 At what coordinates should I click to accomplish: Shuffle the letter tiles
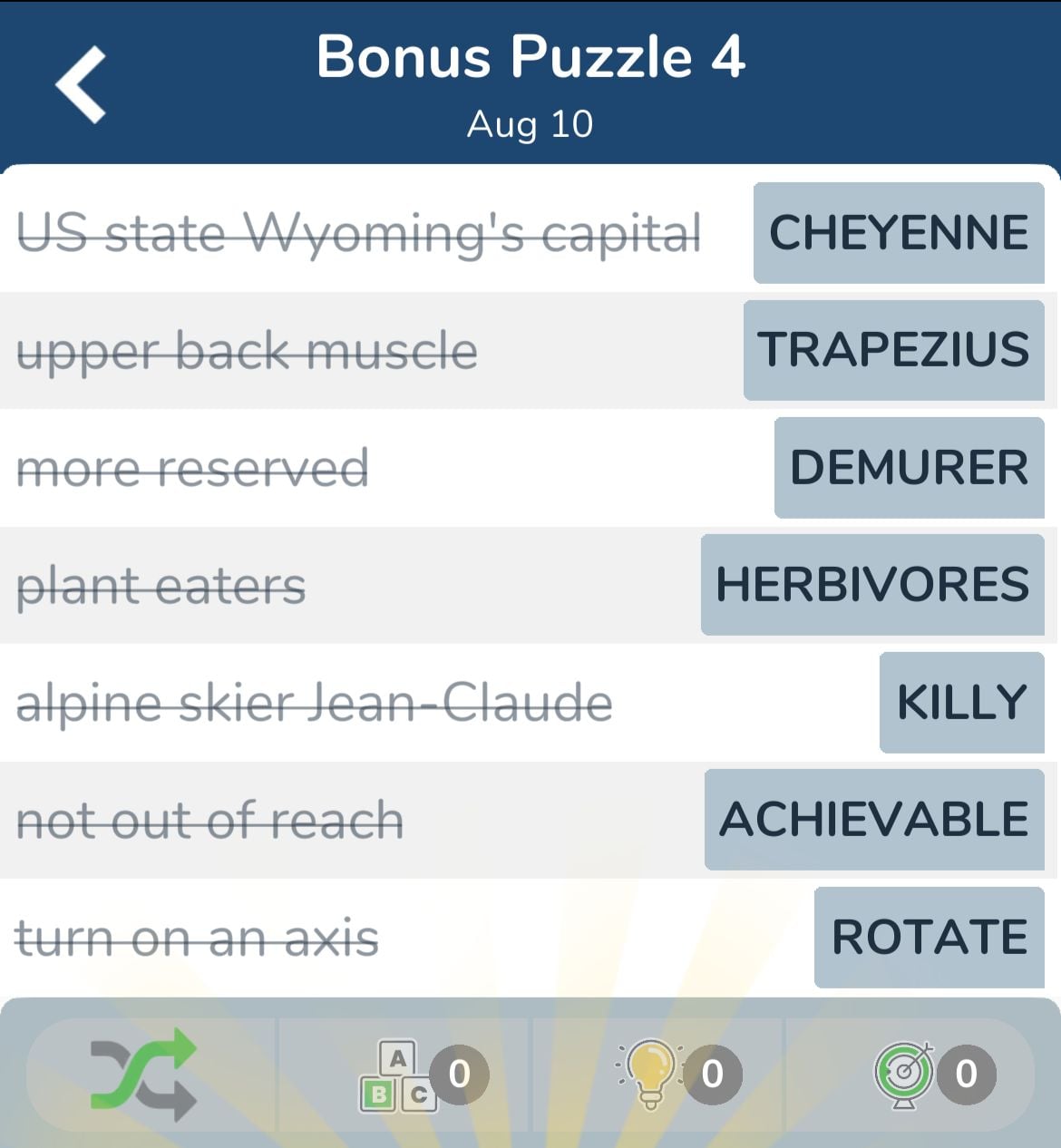143,1074
